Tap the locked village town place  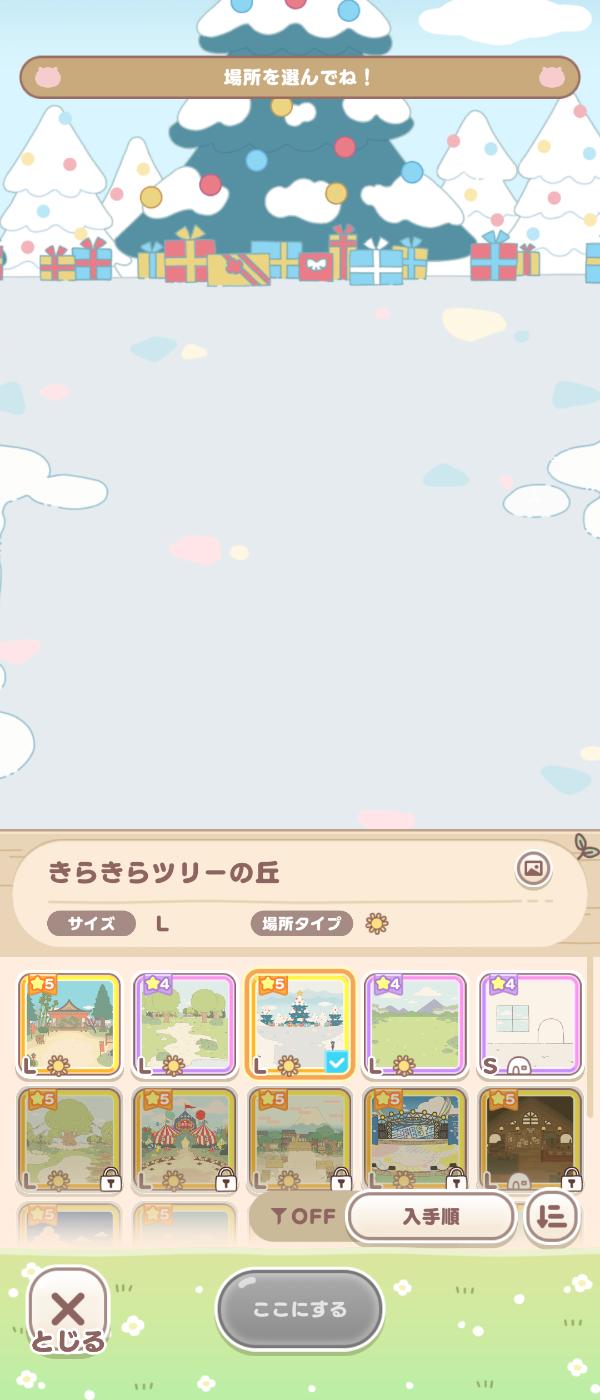(x=300, y=1139)
